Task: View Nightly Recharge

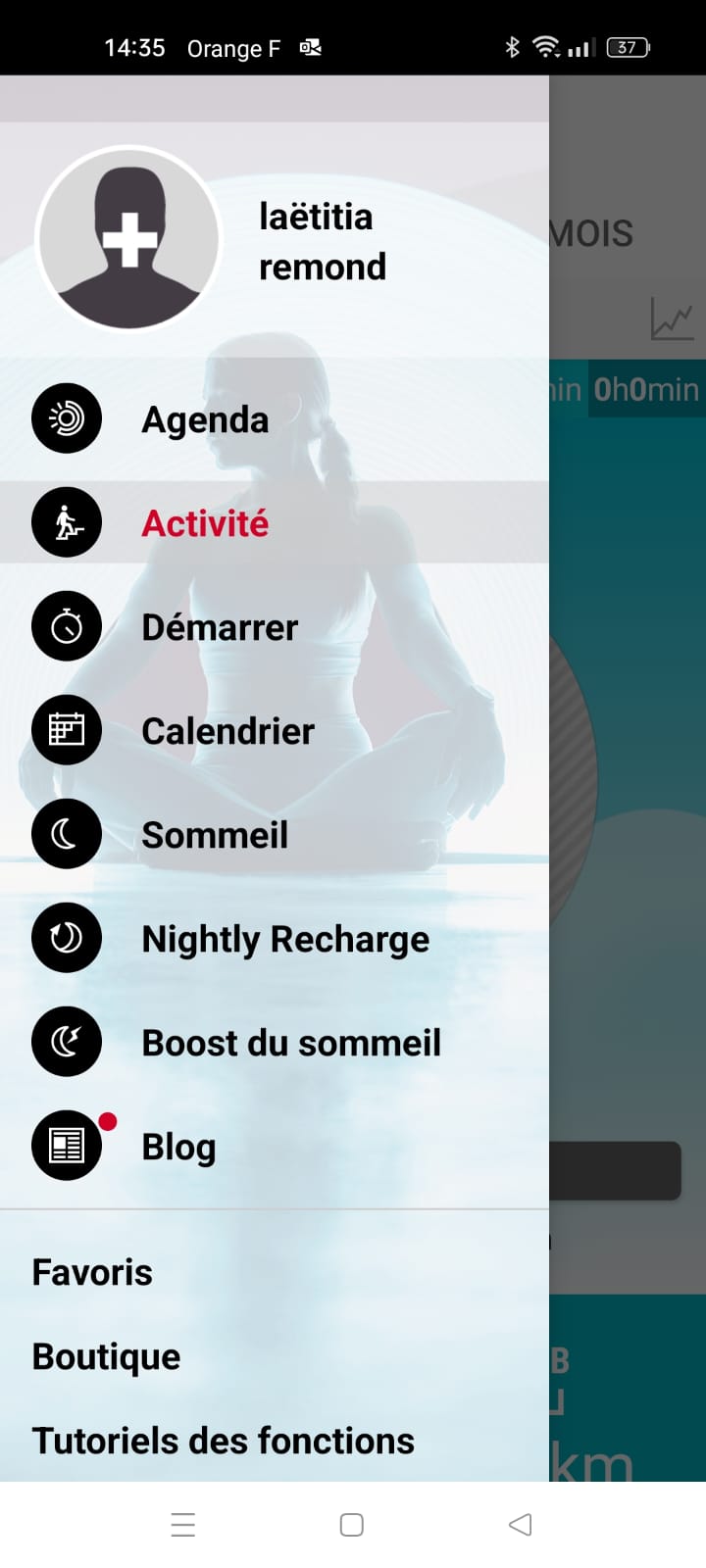Action: coord(285,939)
